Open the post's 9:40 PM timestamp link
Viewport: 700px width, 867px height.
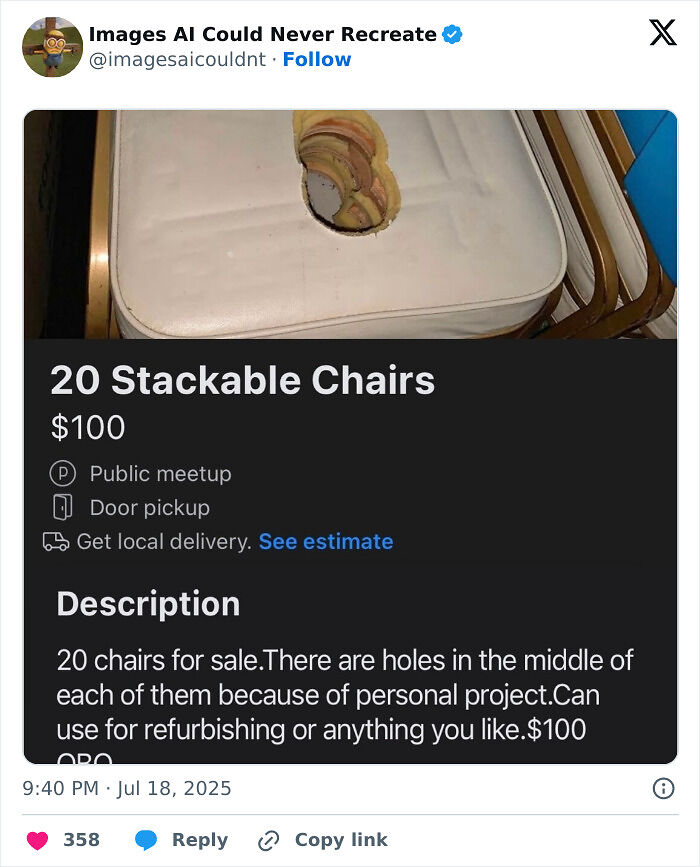[127, 788]
